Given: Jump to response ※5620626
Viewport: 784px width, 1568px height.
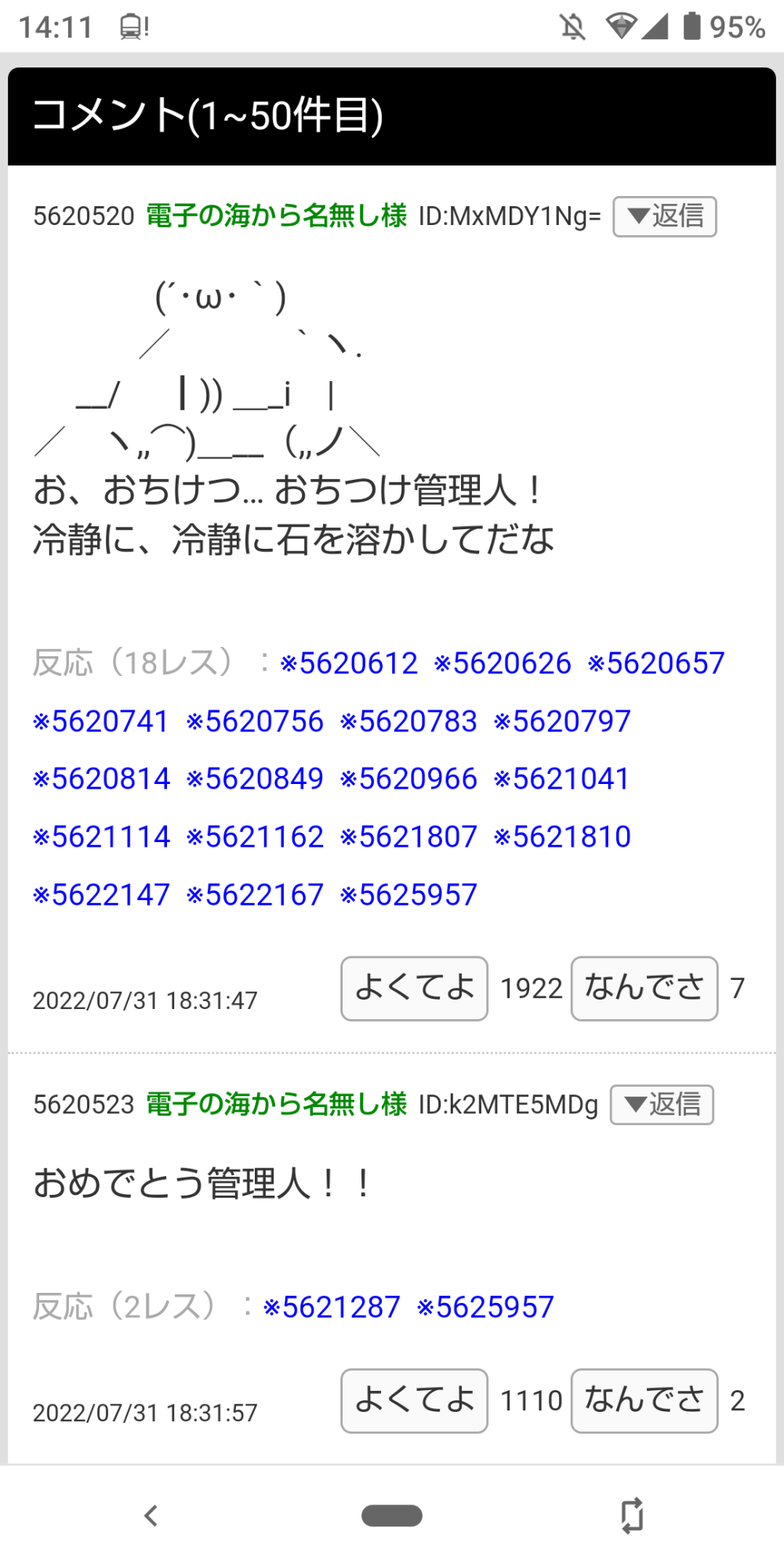Looking at the screenshot, I should click(503, 664).
